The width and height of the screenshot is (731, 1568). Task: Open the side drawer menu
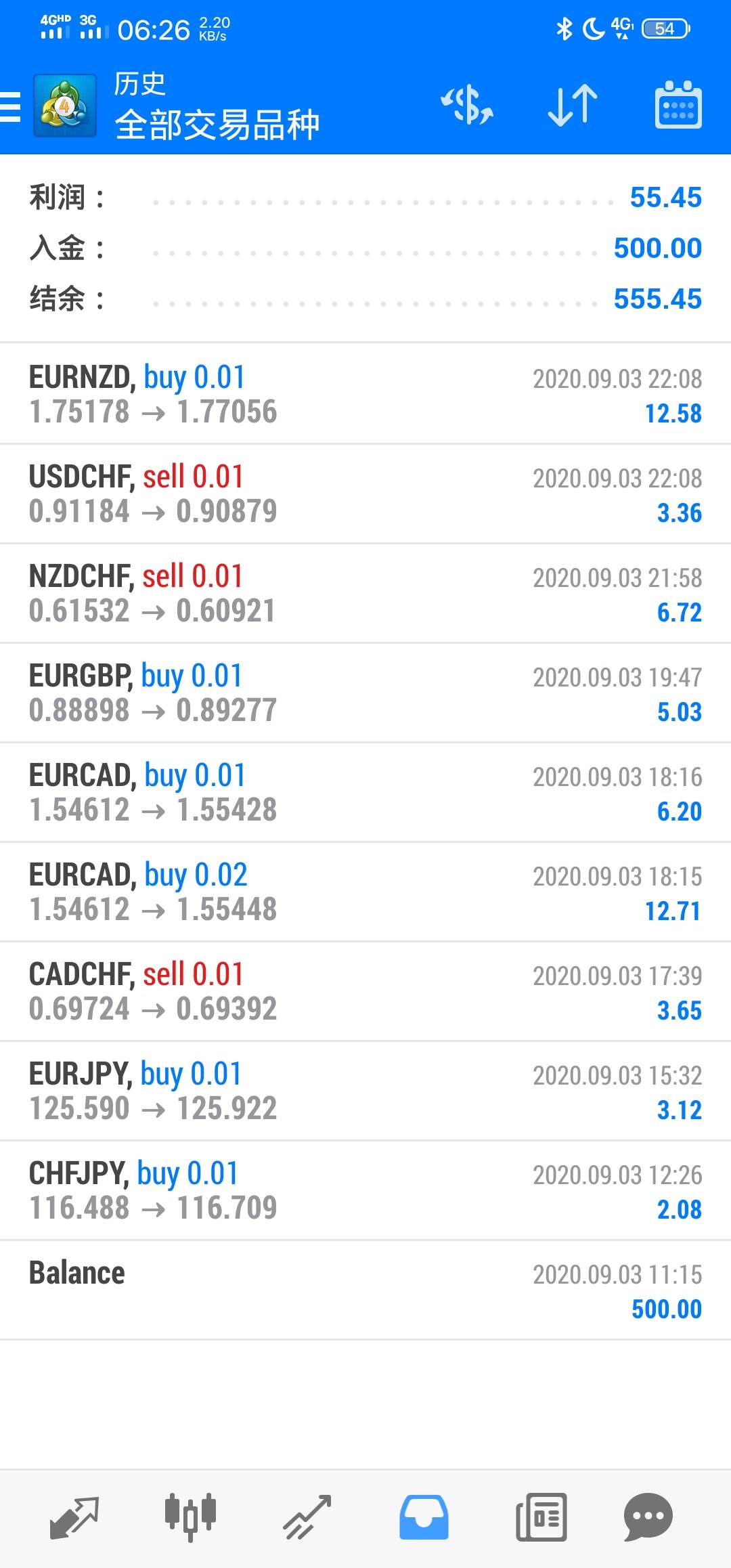pyautogui.click(x=11, y=107)
